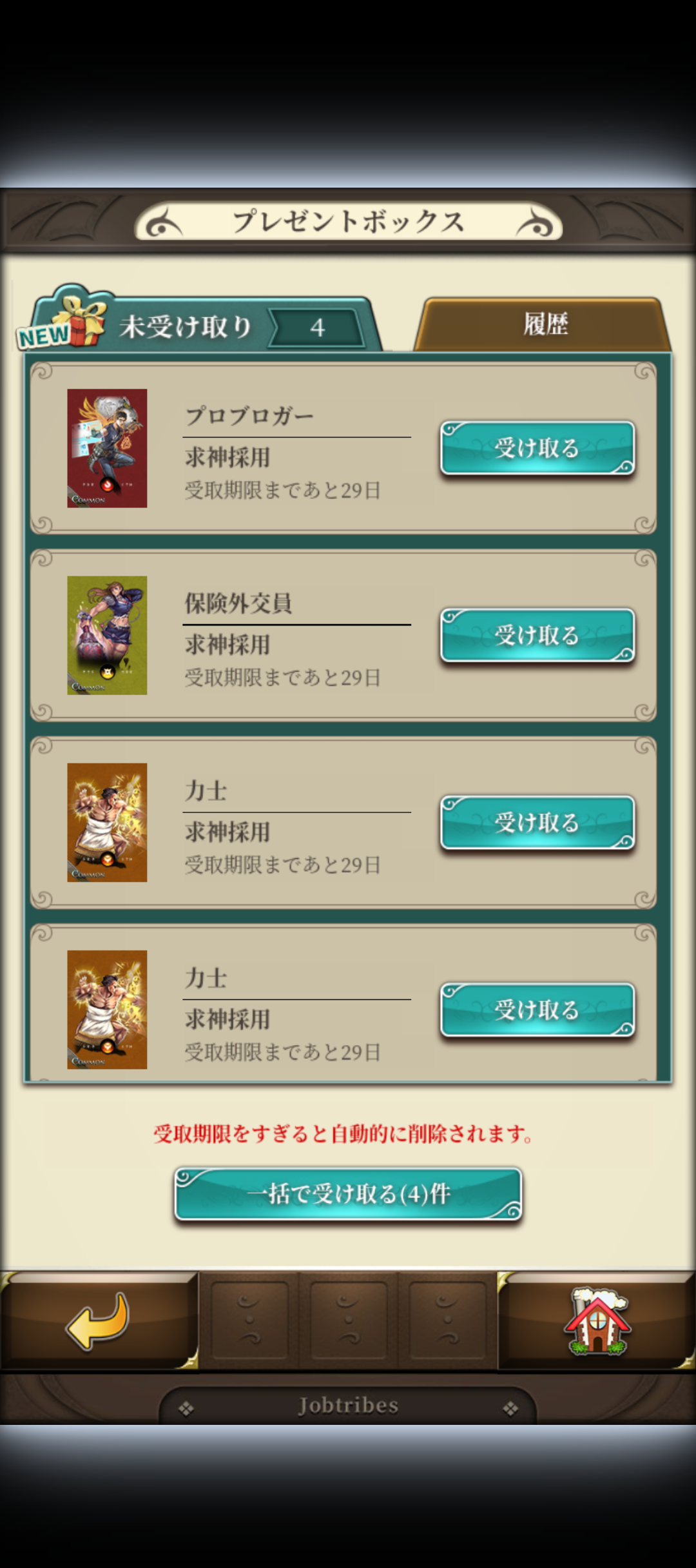The width and height of the screenshot is (696, 1568).
Task: Claim the プロブロガー present
Action: (537, 448)
